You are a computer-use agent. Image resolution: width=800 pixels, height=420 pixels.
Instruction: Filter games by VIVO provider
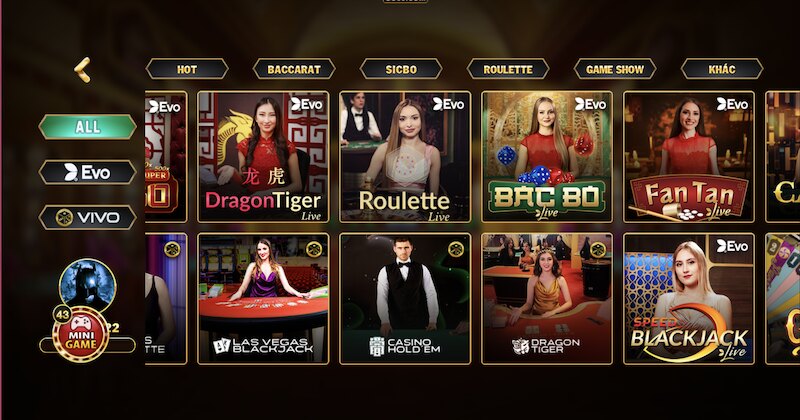pyautogui.click(x=88, y=217)
